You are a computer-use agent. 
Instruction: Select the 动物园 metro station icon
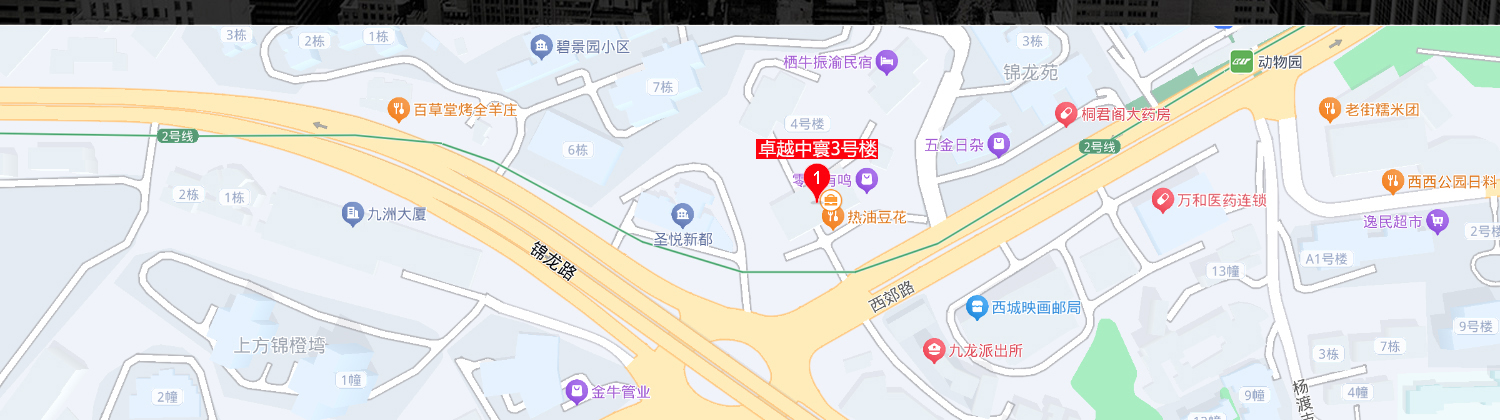(x=1241, y=62)
